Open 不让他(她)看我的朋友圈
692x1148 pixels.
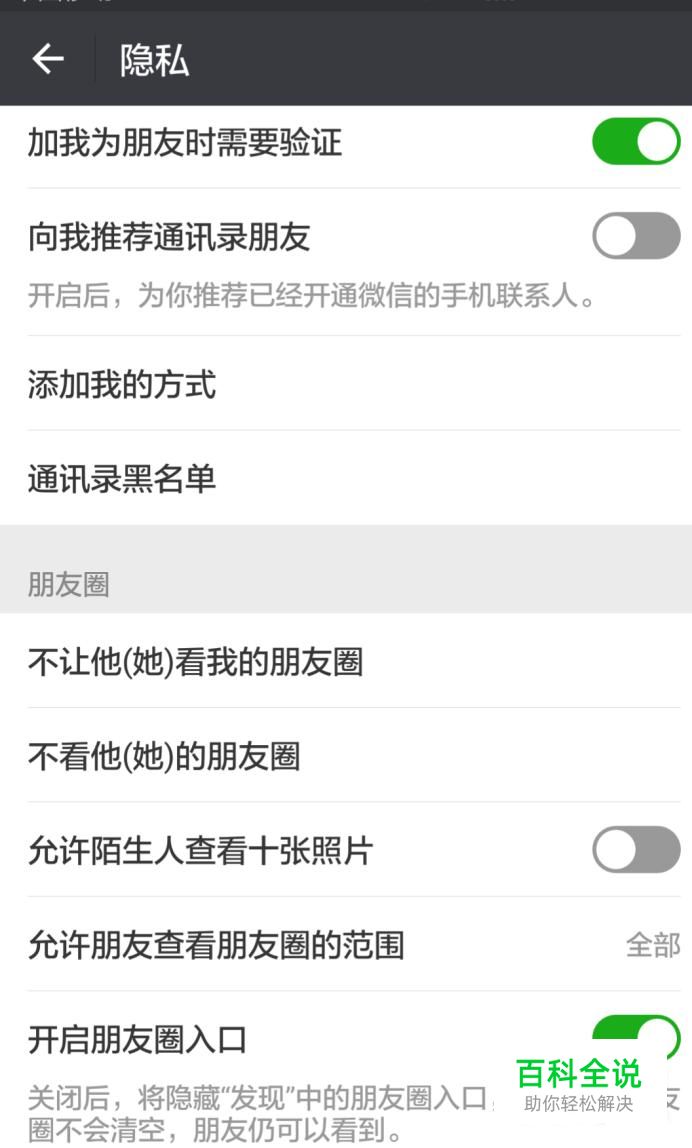tap(346, 661)
